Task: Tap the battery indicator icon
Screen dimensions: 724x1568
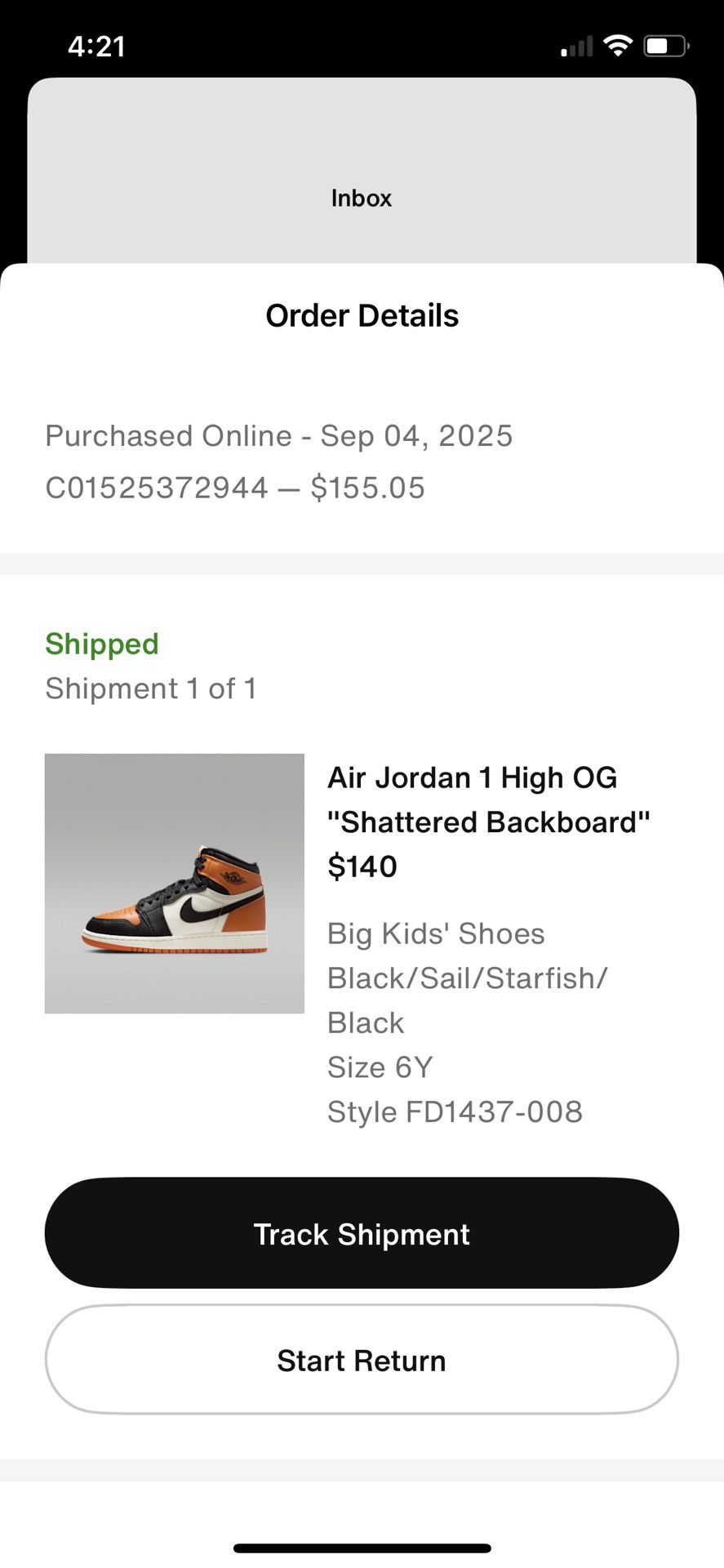Action: [x=663, y=47]
